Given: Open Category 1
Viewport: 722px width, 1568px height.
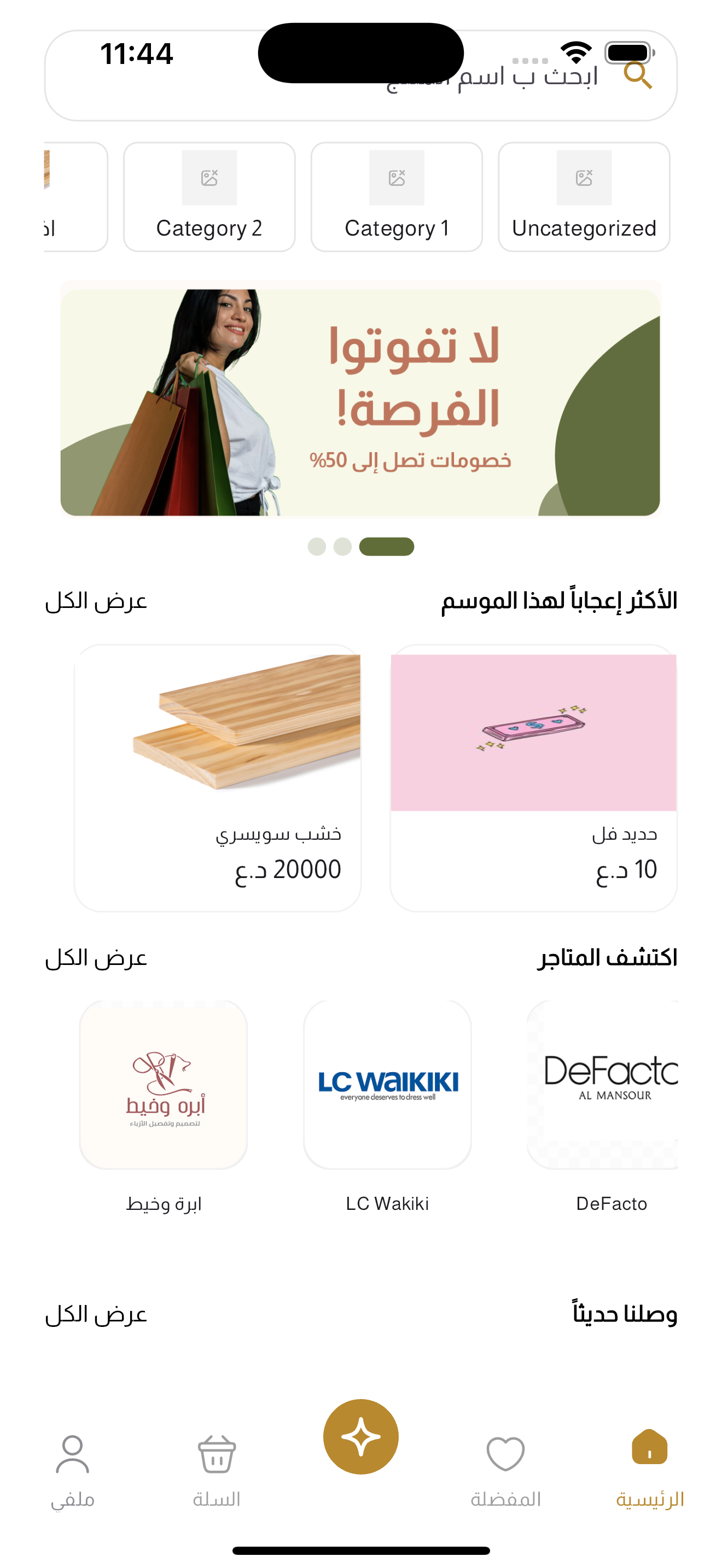Looking at the screenshot, I should point(397,197).
